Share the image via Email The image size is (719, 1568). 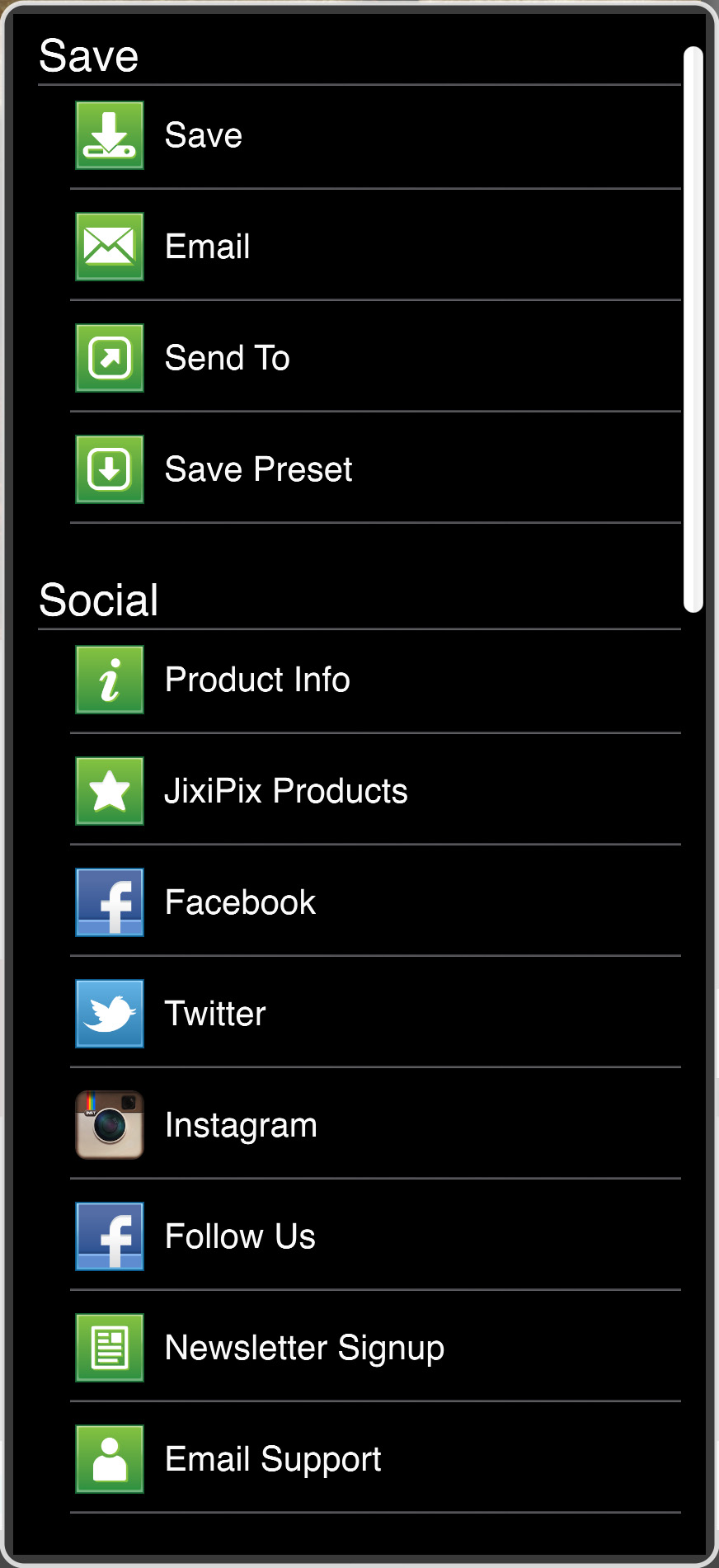click(x=207, y=247)
